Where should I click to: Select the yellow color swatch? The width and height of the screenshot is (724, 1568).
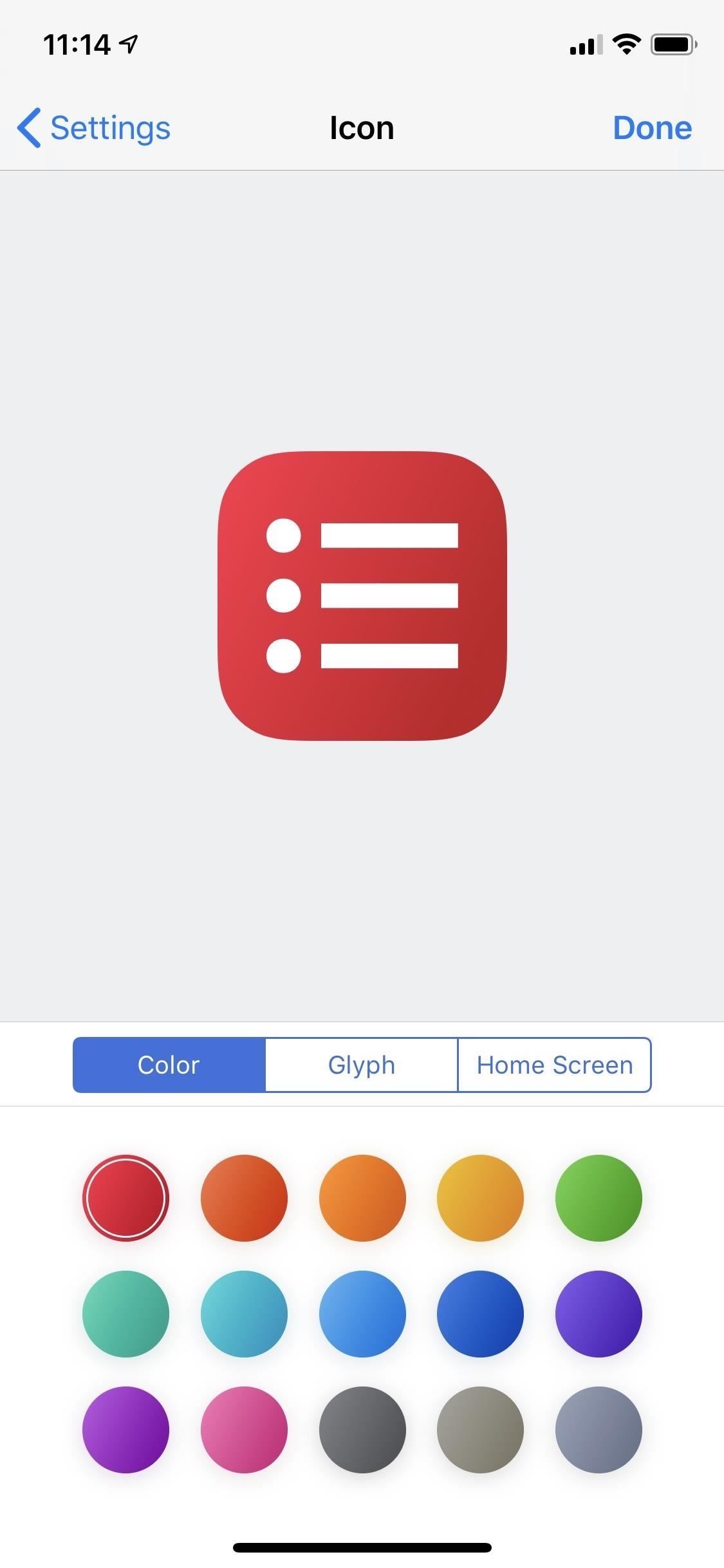coord(480,1197)
